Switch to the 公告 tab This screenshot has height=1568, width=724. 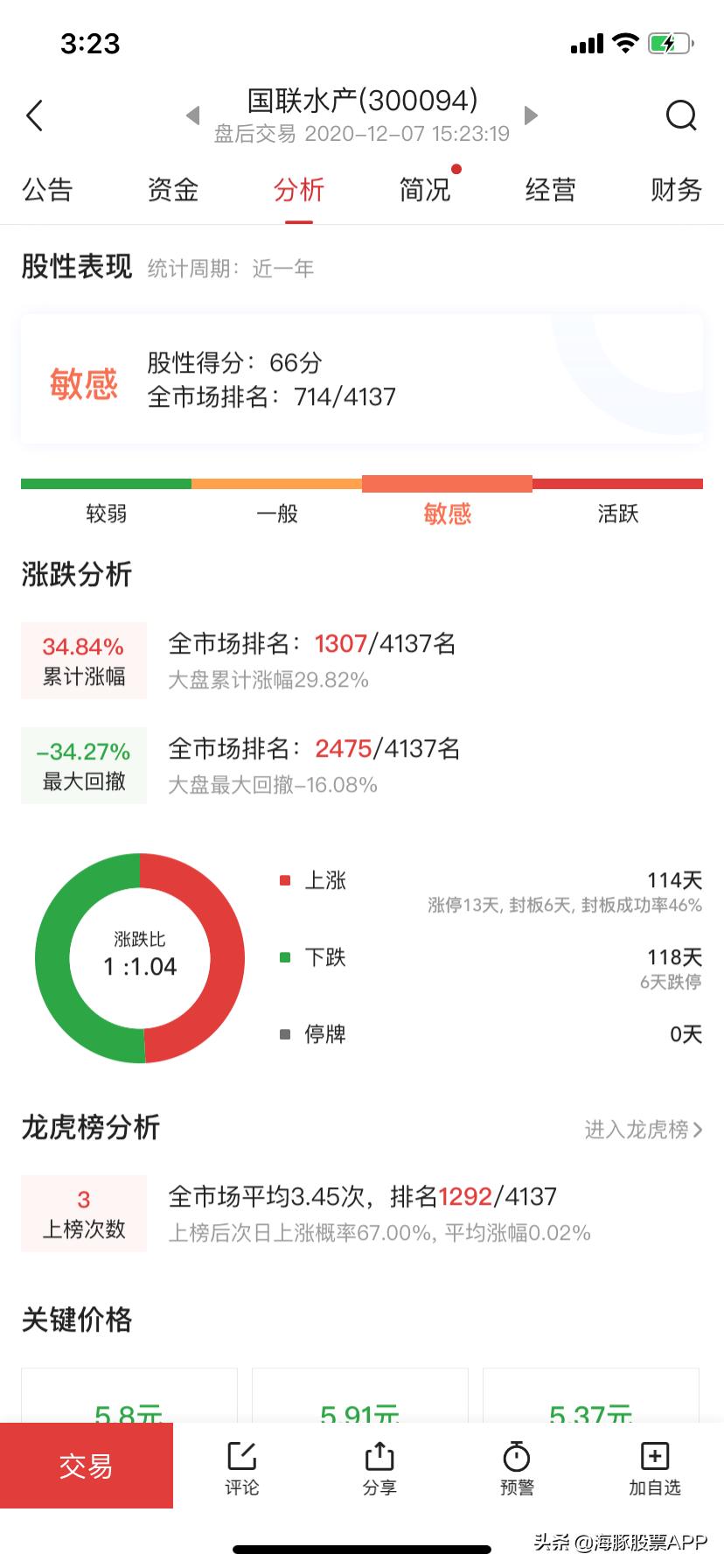click(48, 189)
